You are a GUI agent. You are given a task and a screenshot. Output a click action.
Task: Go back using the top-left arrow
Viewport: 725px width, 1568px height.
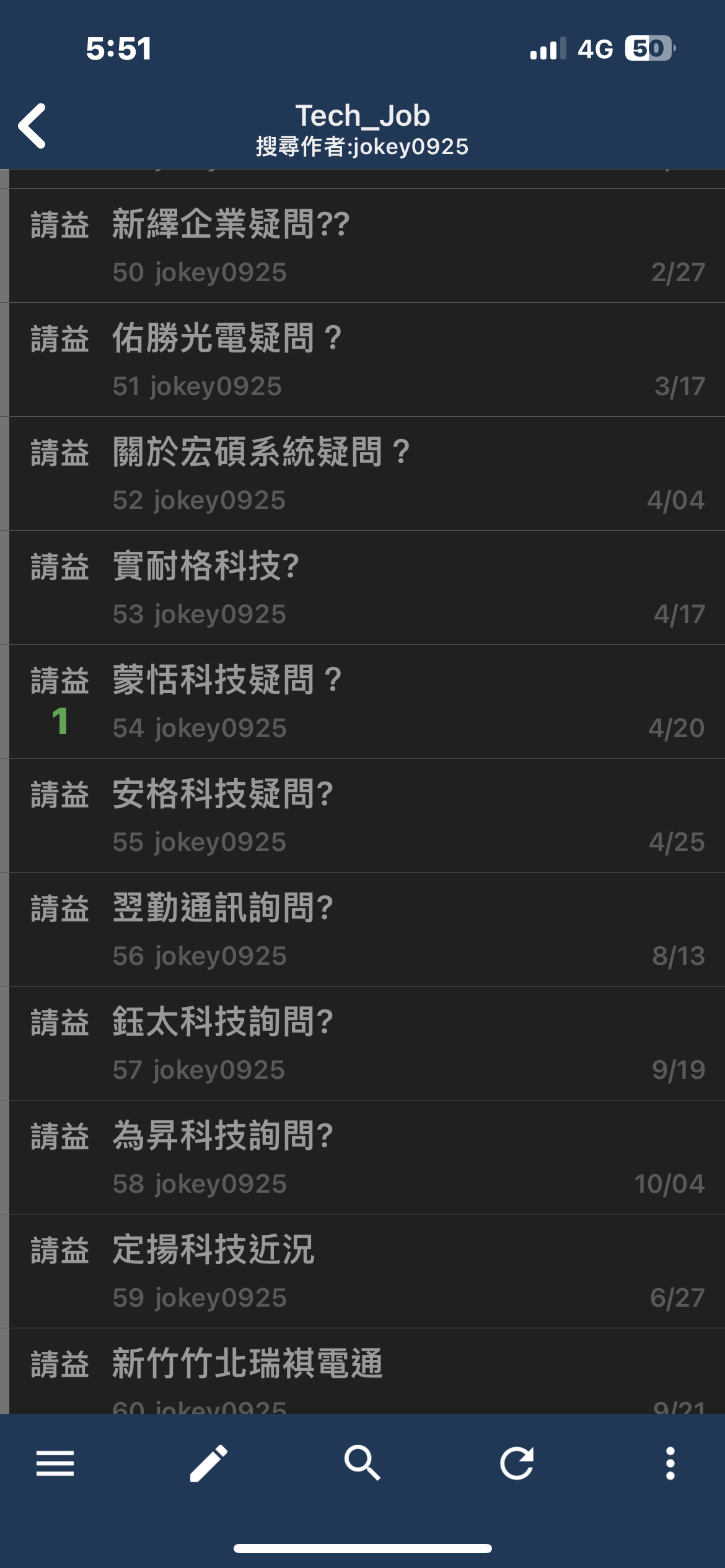point(32,126)
